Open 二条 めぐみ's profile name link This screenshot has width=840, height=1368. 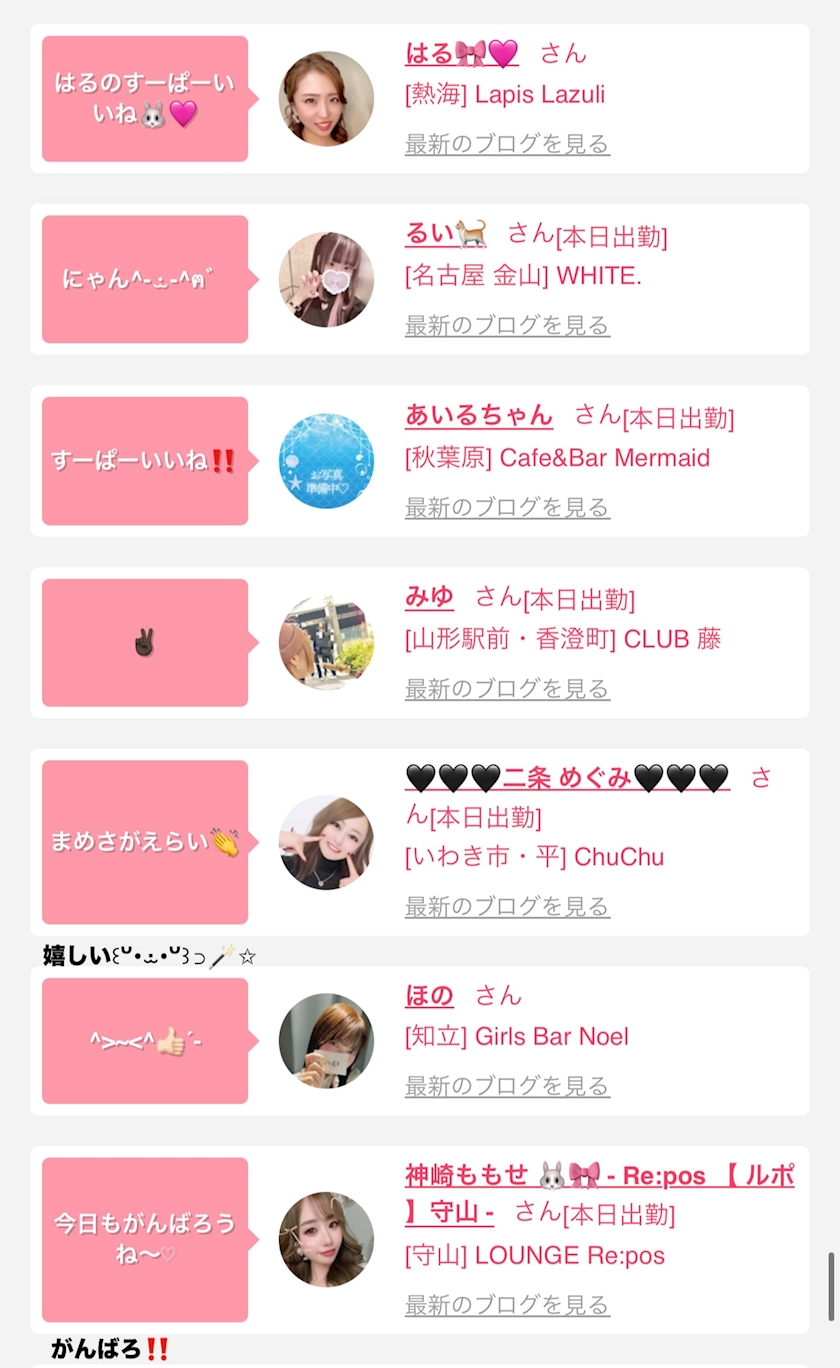[x=567, y=777]
